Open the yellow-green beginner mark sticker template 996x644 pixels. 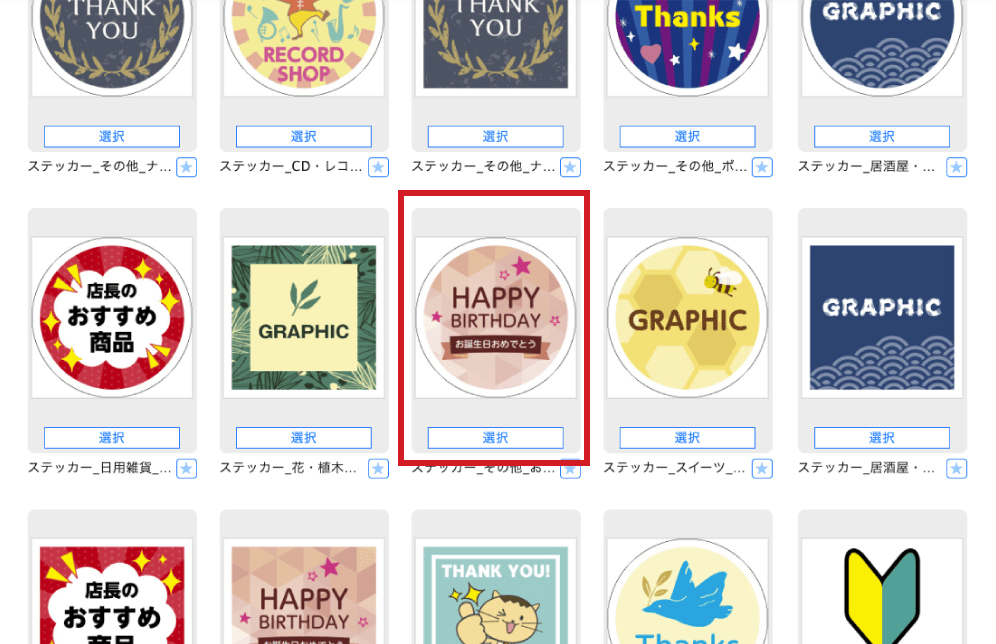pyautogui.click(x=881, y=595)
